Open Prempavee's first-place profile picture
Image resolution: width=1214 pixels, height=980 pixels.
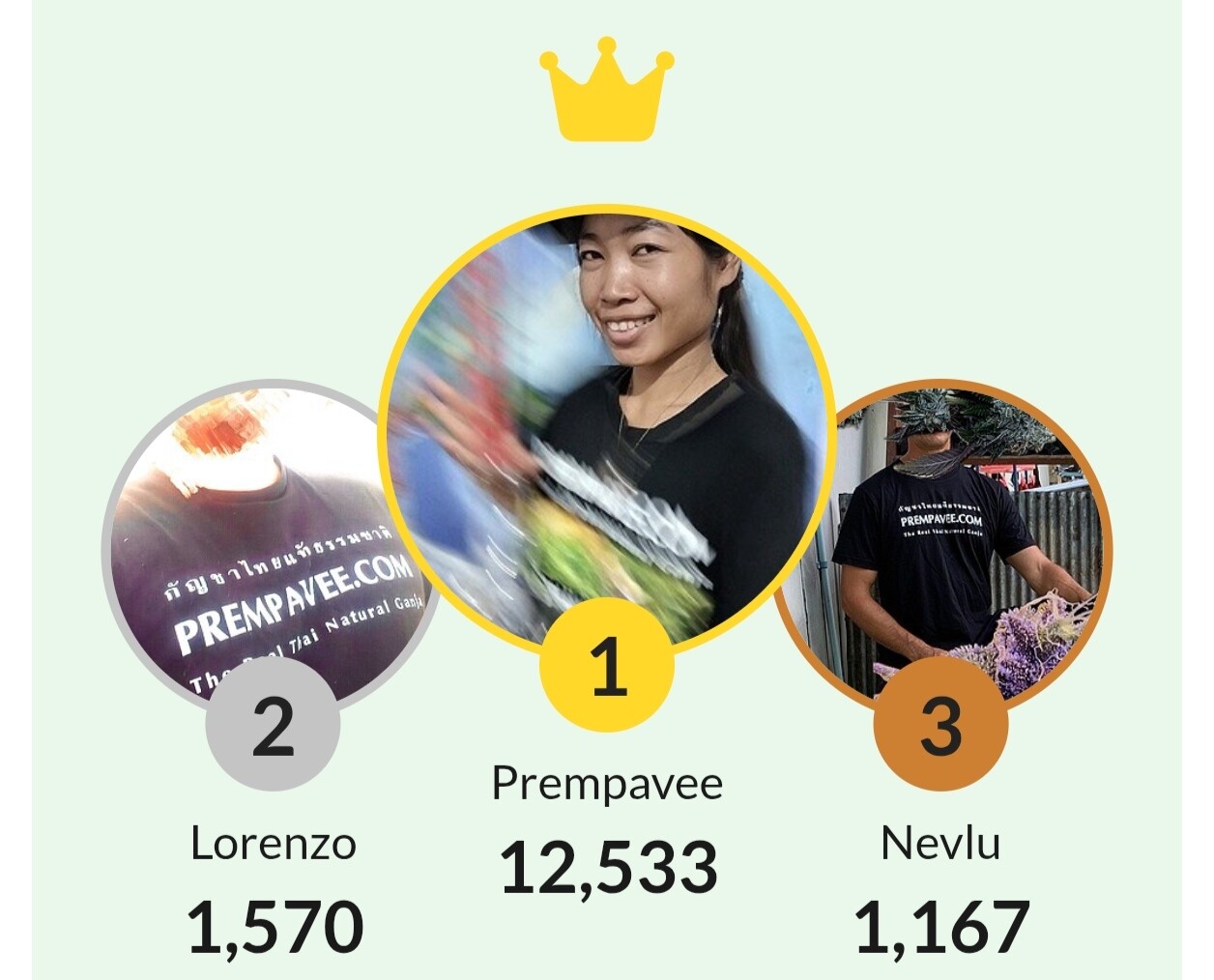[607, 431]
